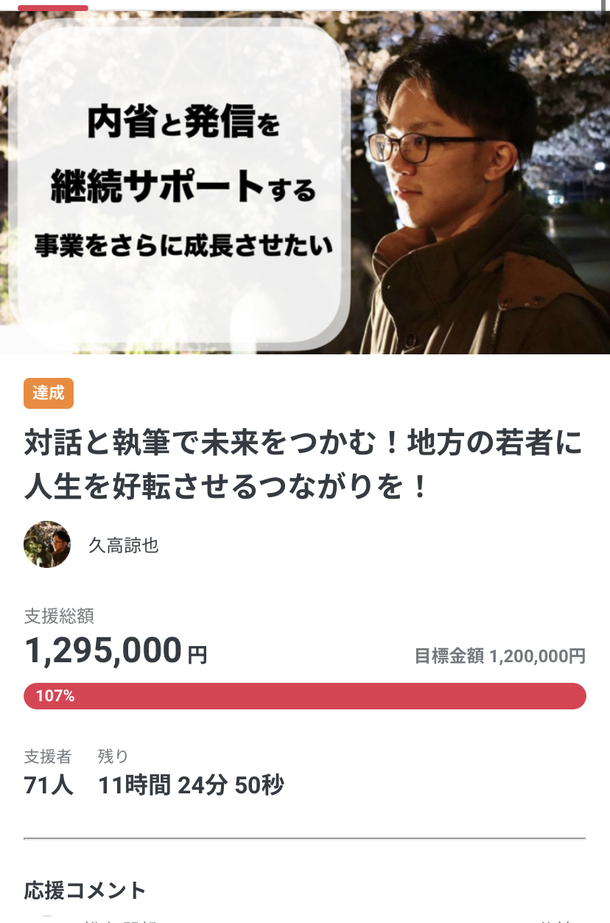
Task: Tap 久高諒也's avatar photo
Action: (x=47, y=545)
